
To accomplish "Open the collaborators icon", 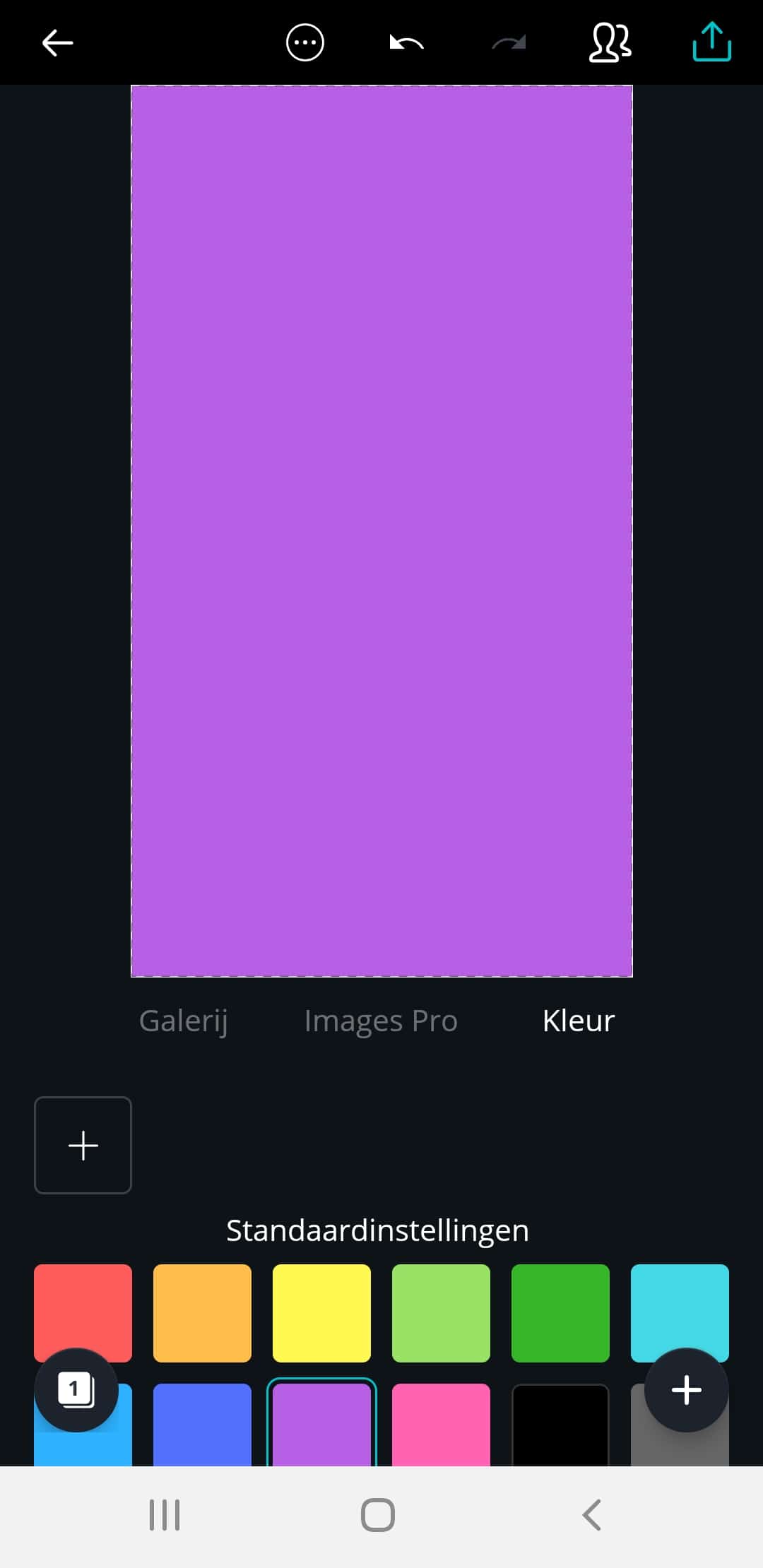I will [610, 43].
